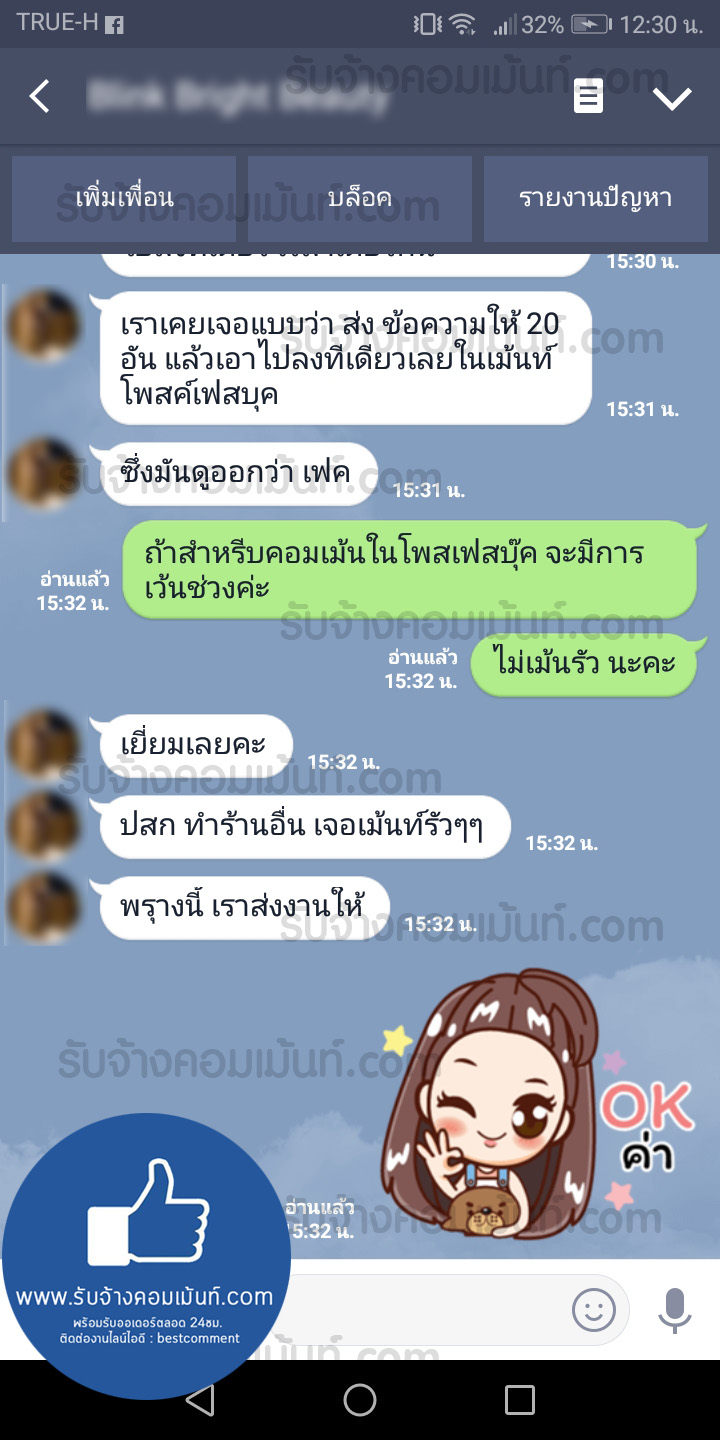Expand the chat menu chevron
Viewport: 720px width, 1440px height.
(672, 98)
